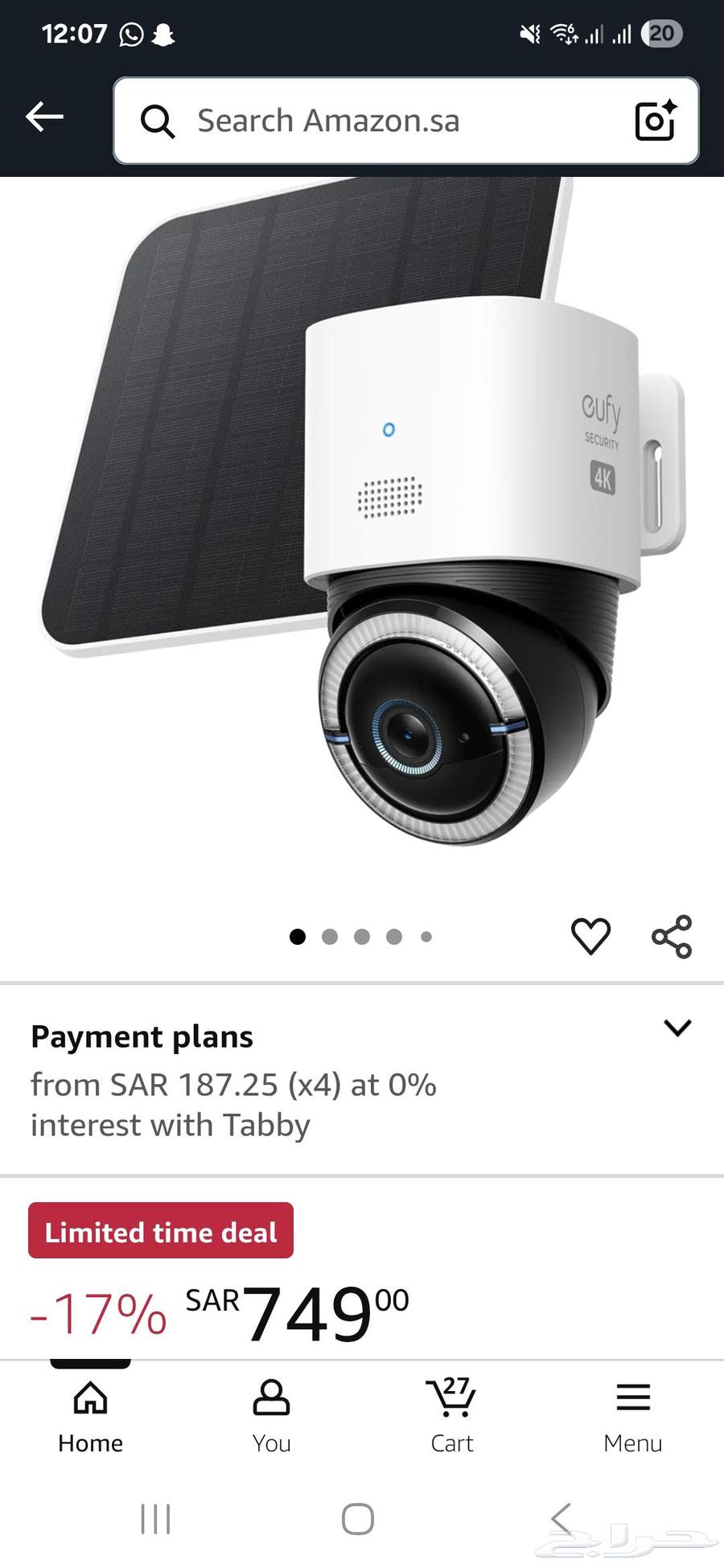Tap the Android home circle button
This screenshot has height=1568, width=724.
tap(358, 1518)
